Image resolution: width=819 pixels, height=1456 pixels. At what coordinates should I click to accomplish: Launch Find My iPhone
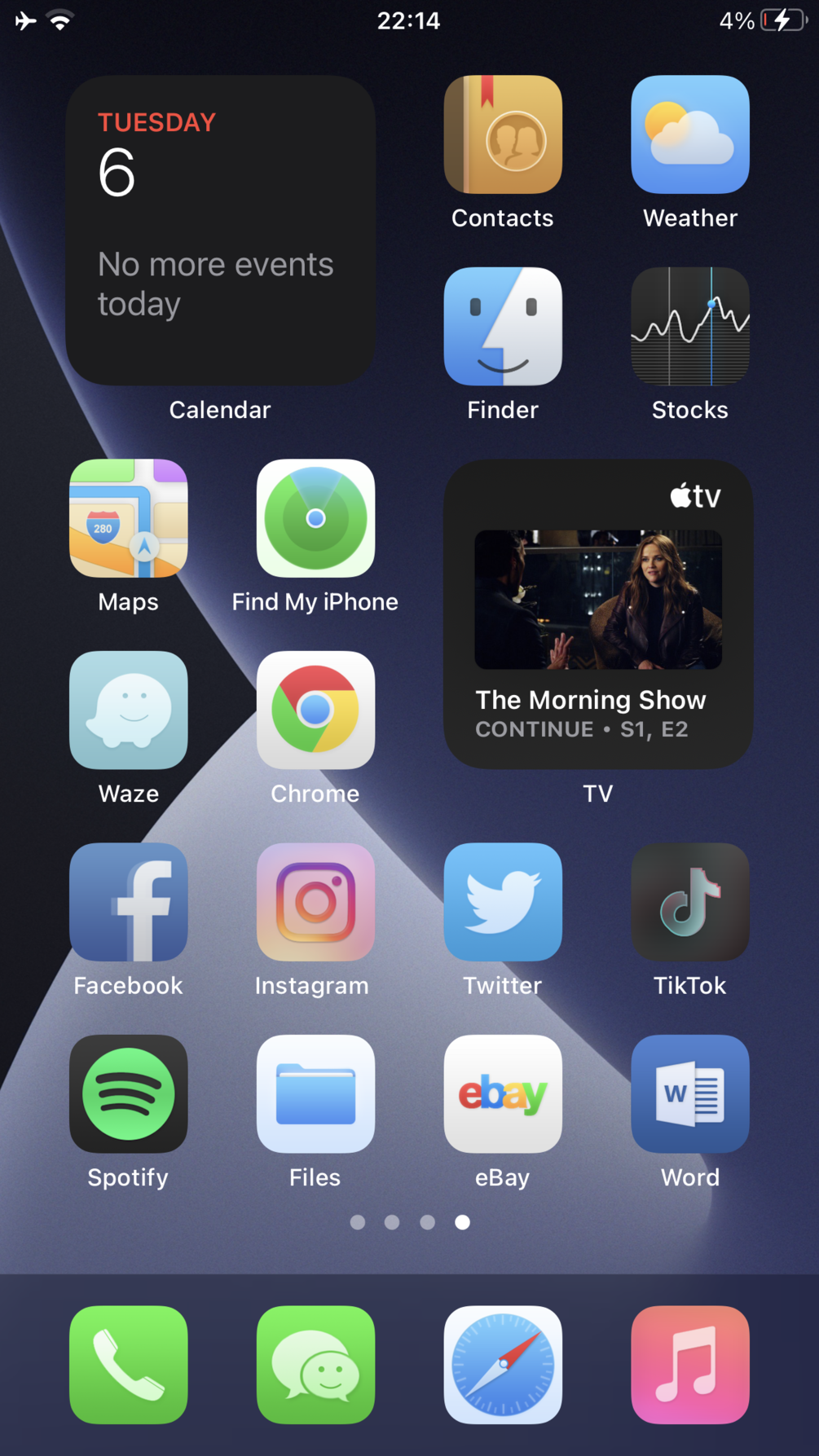coord(315,518)
